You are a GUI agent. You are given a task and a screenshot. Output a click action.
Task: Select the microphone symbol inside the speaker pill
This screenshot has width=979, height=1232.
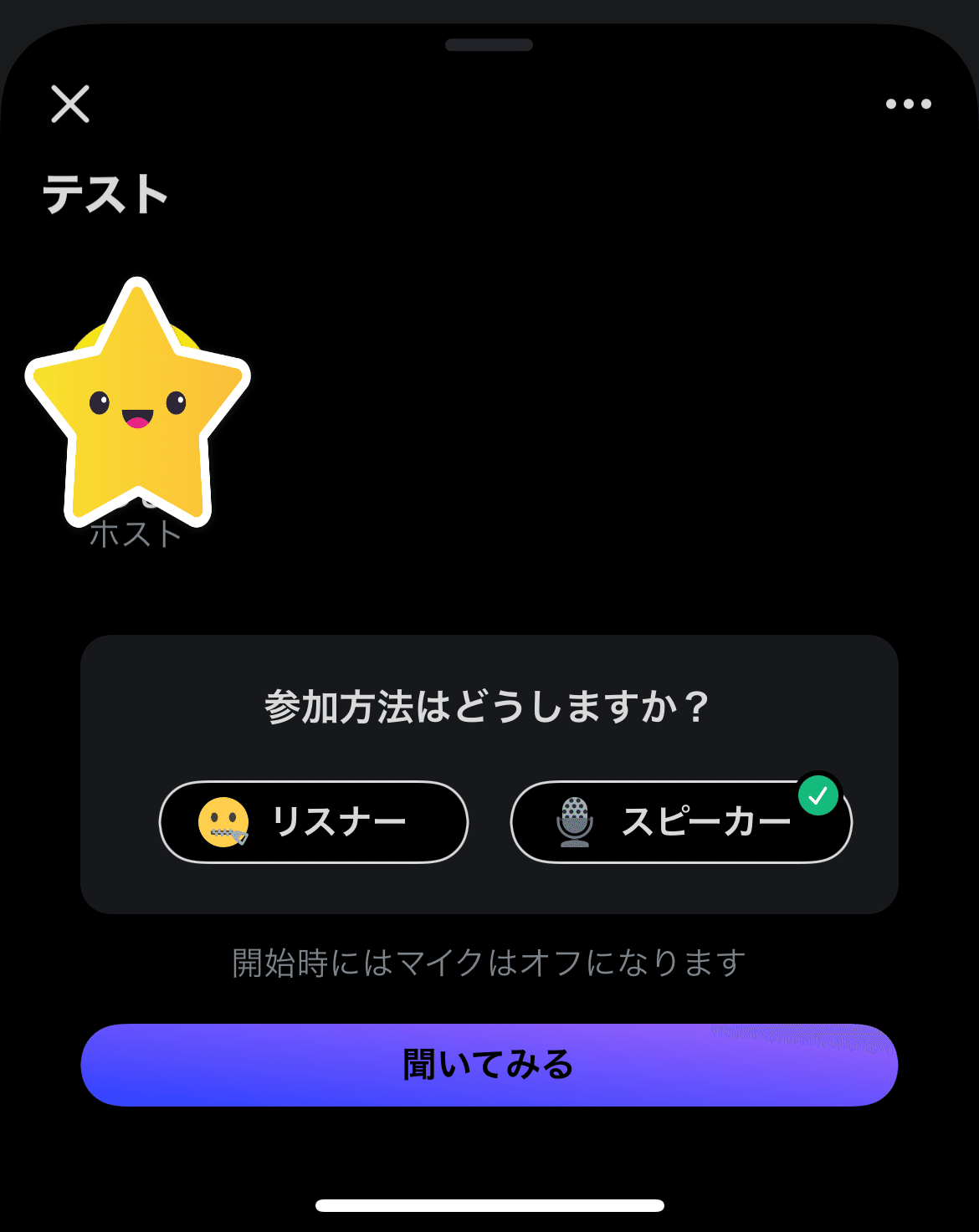click(x=576, y=822)
